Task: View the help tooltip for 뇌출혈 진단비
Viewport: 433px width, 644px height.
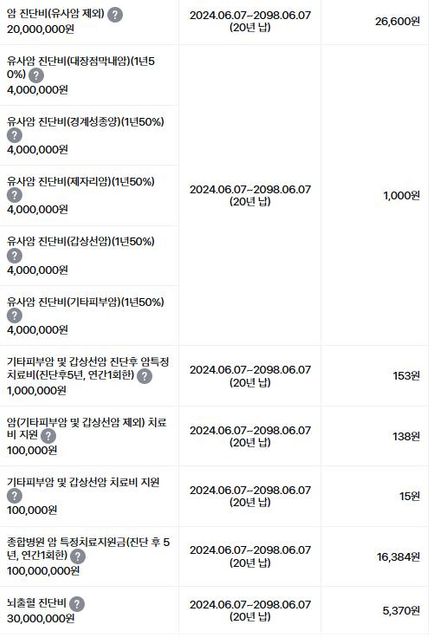Action: click(77, 604)
